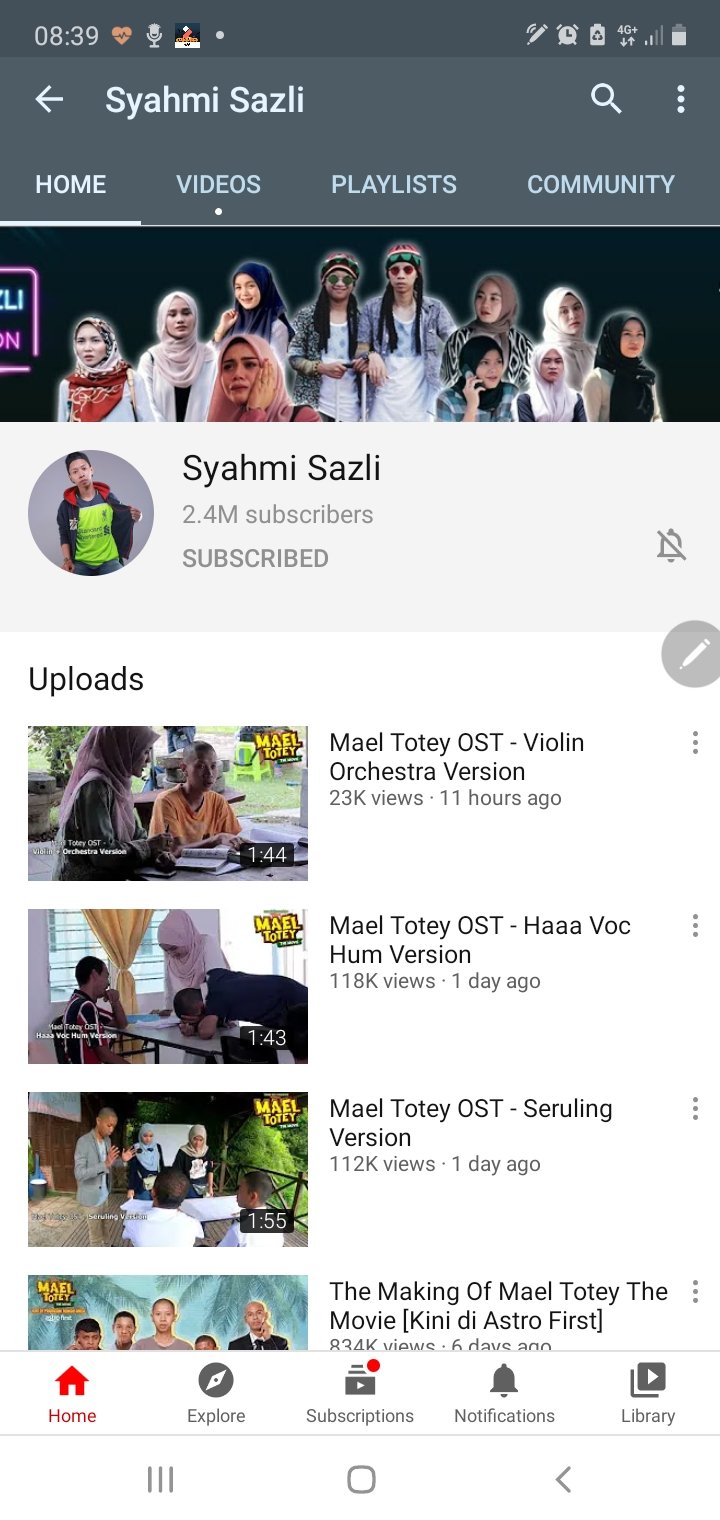Image resolution: width=720 pixels, height=1520 pixels.
Task: Change notification bell settings for channel
Action: pyautogui.click(x=671, y=546)
